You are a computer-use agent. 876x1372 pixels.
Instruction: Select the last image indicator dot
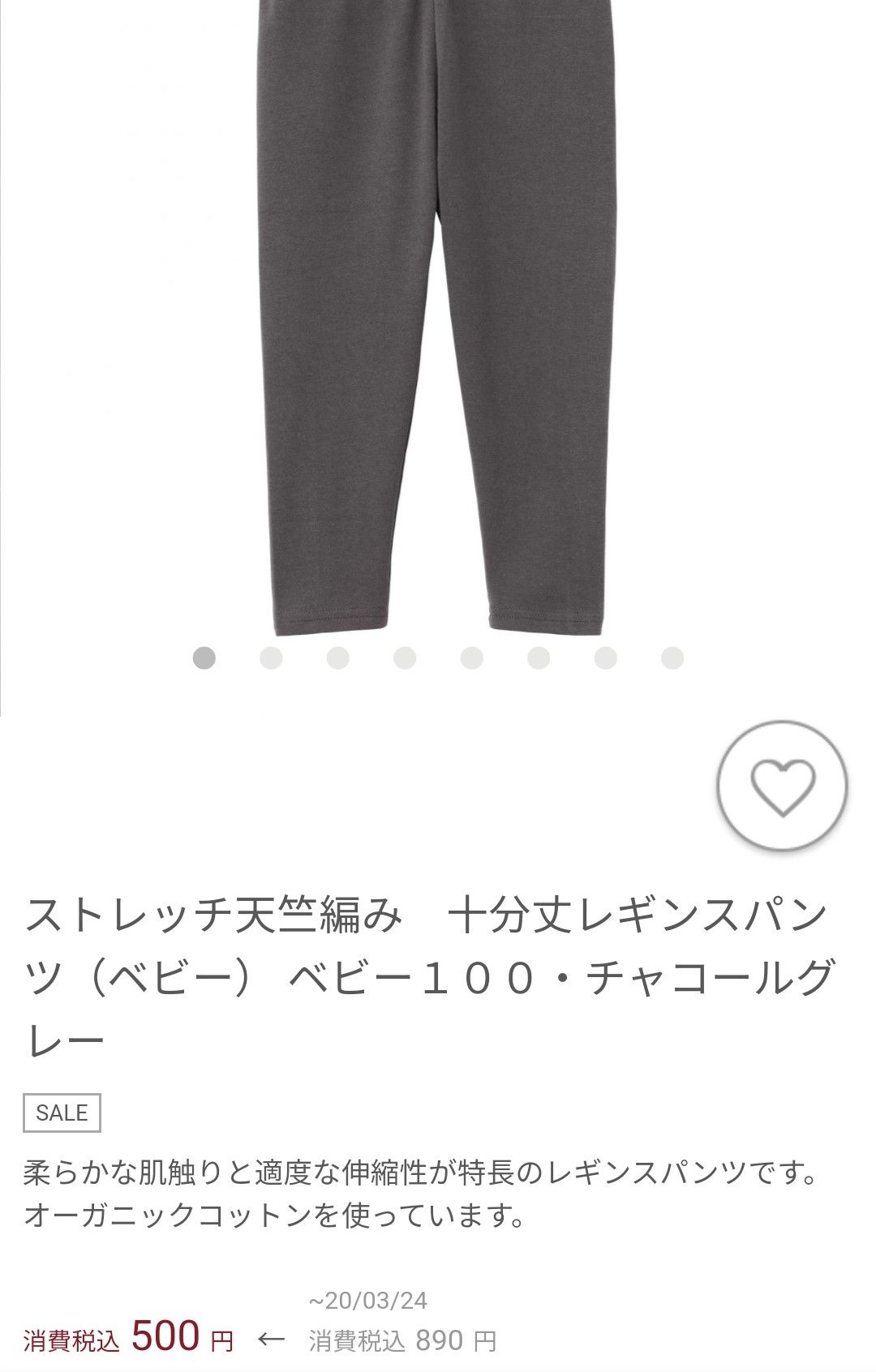tap(672, 658)
